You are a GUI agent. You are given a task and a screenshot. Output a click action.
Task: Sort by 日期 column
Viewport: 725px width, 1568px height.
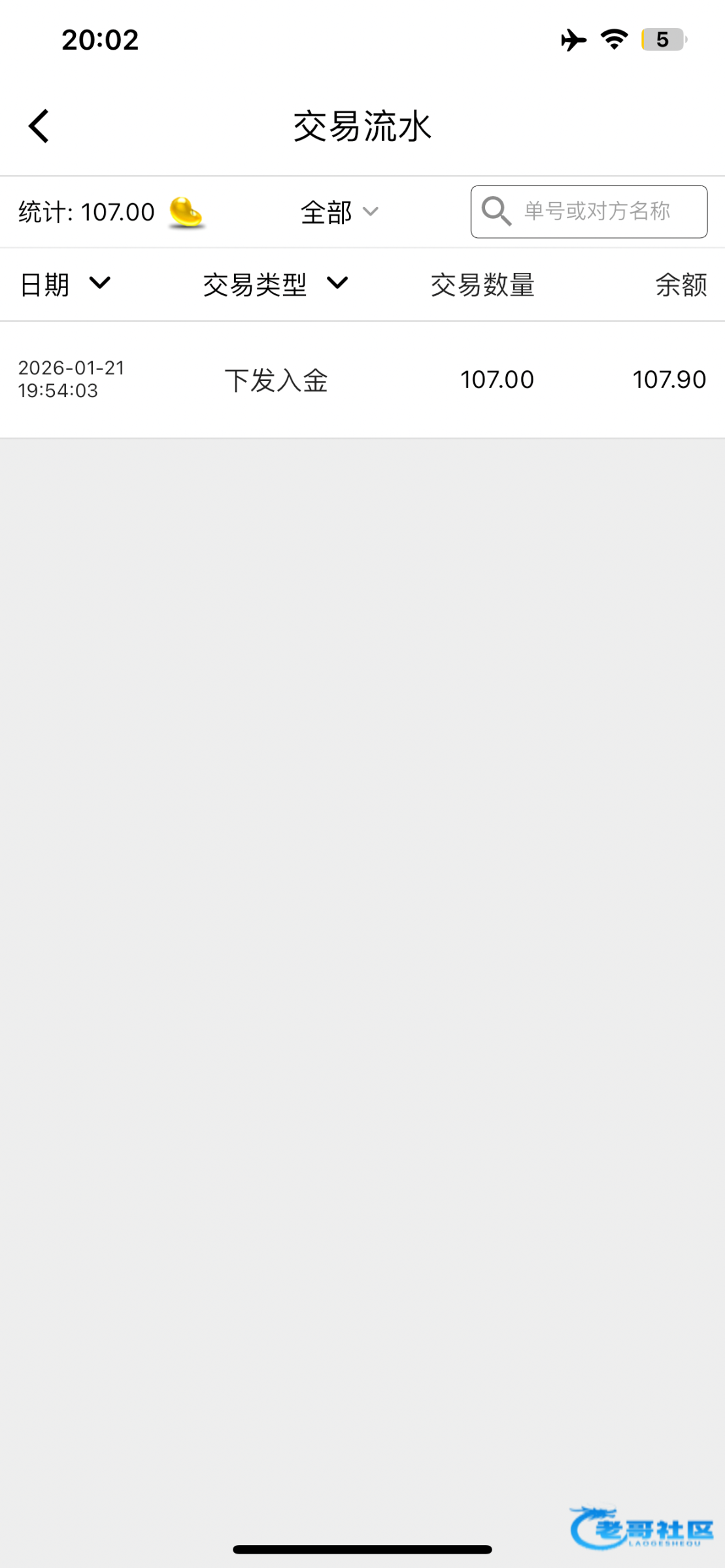pos(64,284)
